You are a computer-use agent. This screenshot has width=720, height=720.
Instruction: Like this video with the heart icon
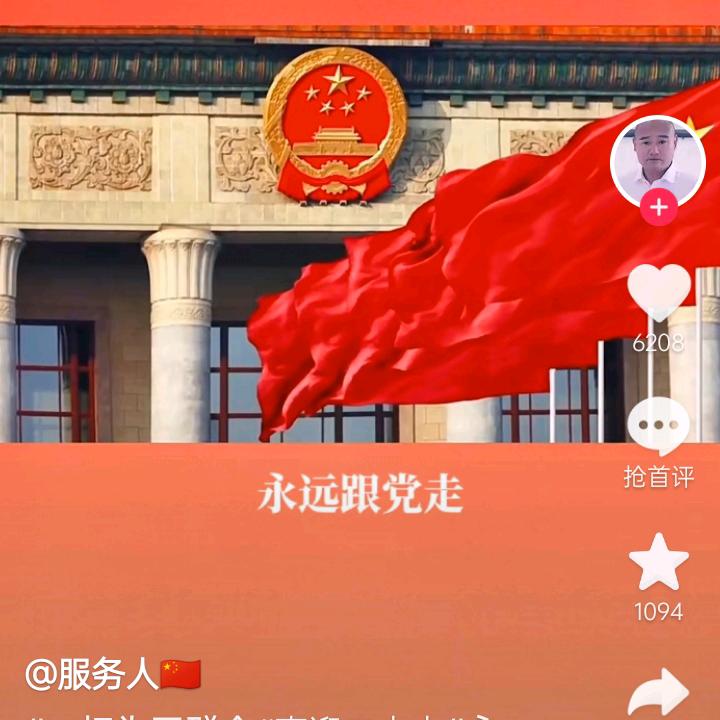[x=658, y=293]
